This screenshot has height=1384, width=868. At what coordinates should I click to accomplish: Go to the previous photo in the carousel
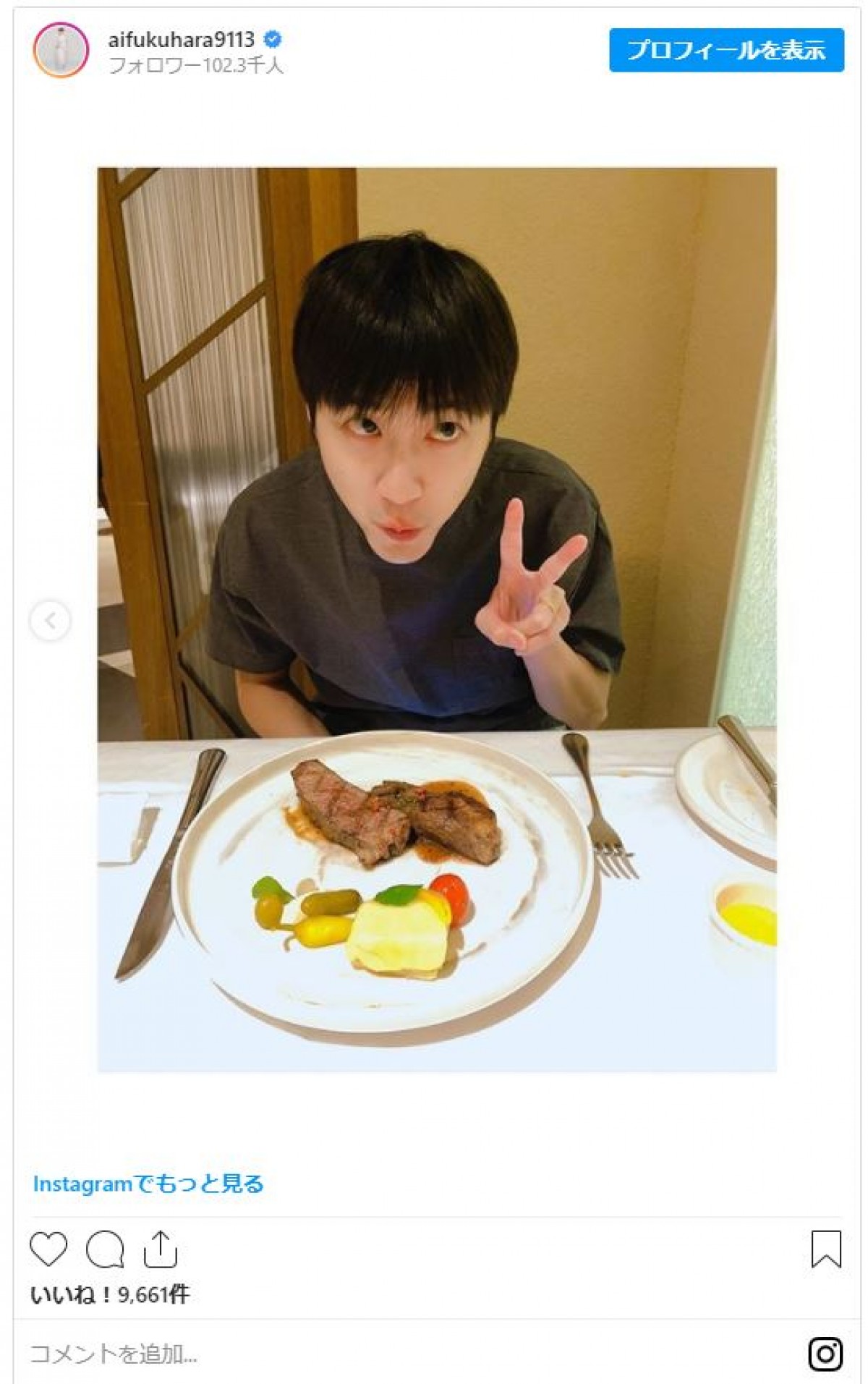50,620
